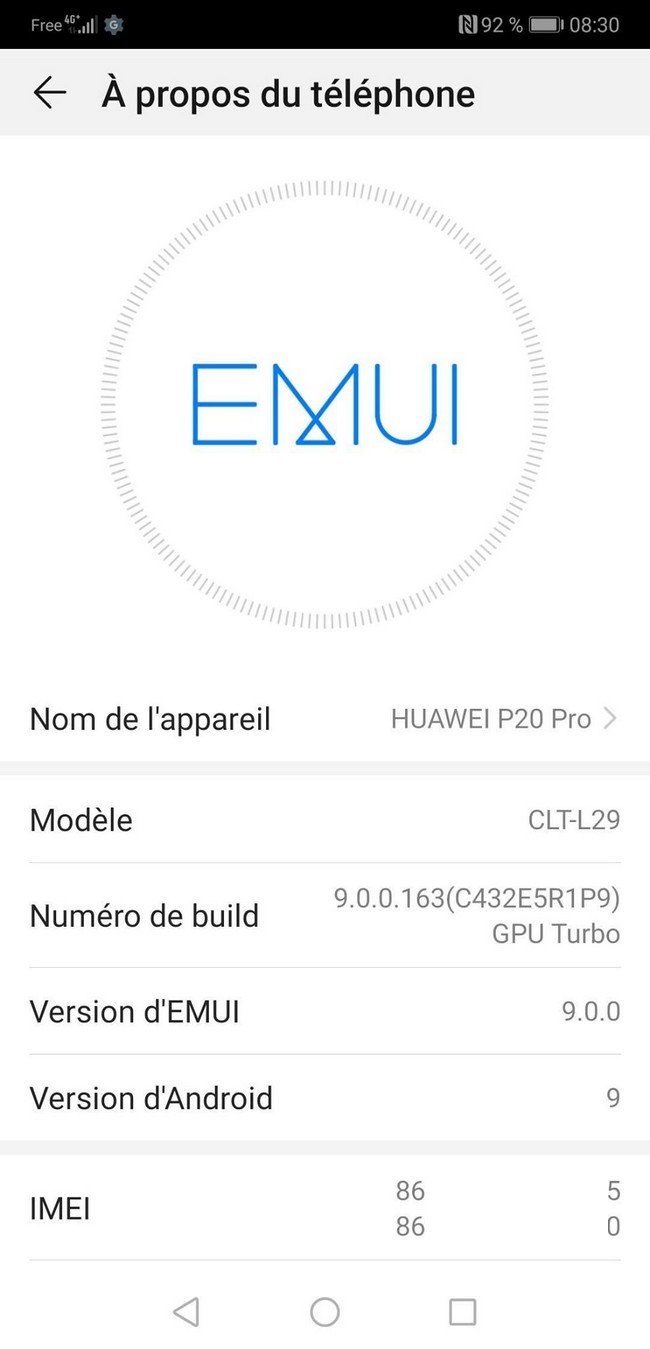The width and height of the screenshot is (650, 1349).
Task: Go to the home screen
Action: [x=325, y=1311]
